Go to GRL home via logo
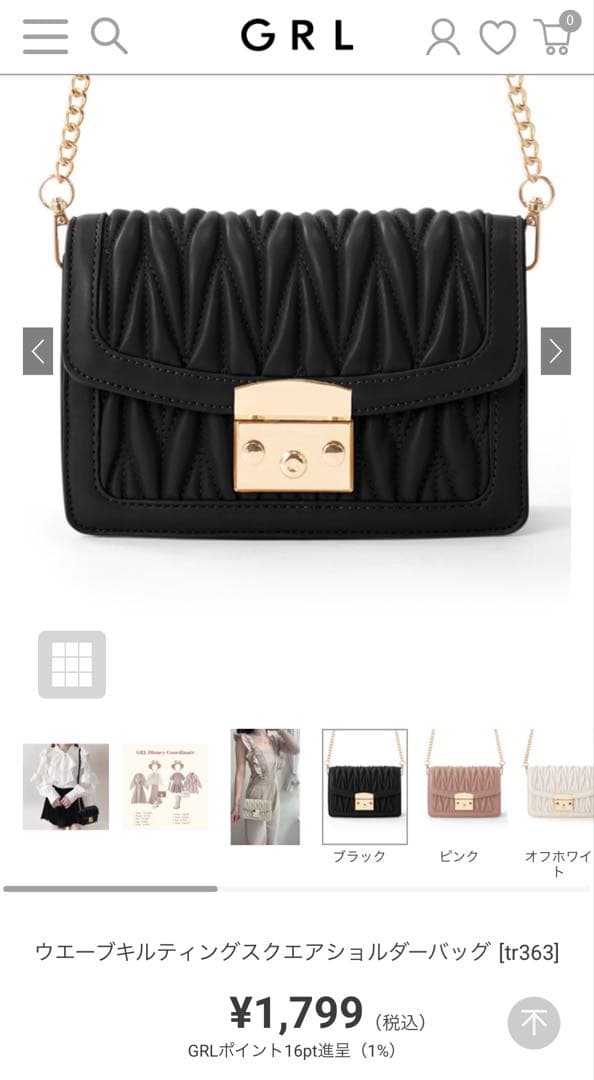 tap(297, 36)
